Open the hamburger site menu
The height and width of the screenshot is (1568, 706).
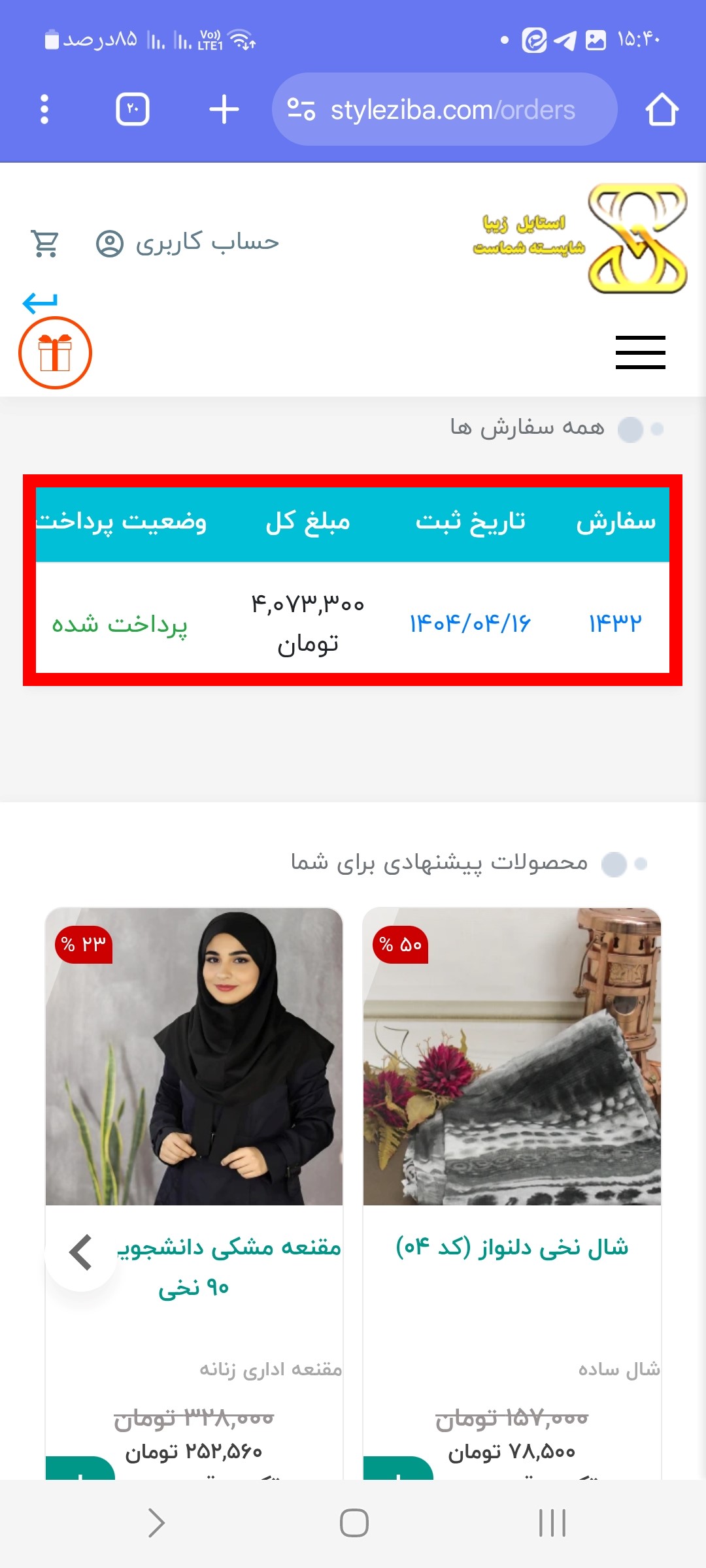pos(640,352)
